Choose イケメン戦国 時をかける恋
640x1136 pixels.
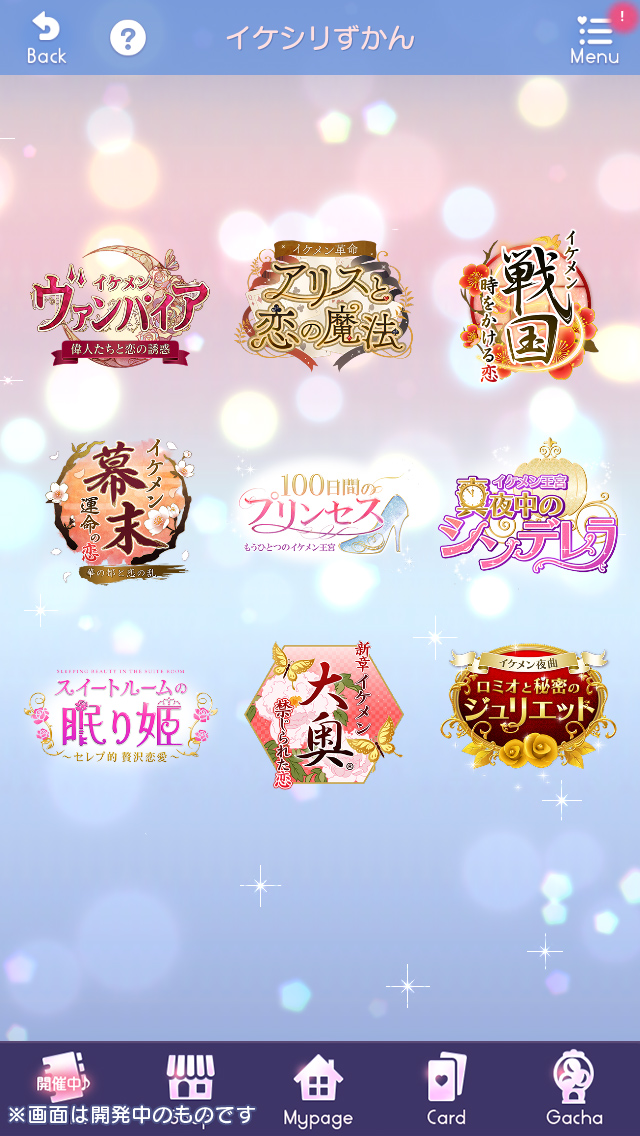pyautogui.click(x=528, y=306)
